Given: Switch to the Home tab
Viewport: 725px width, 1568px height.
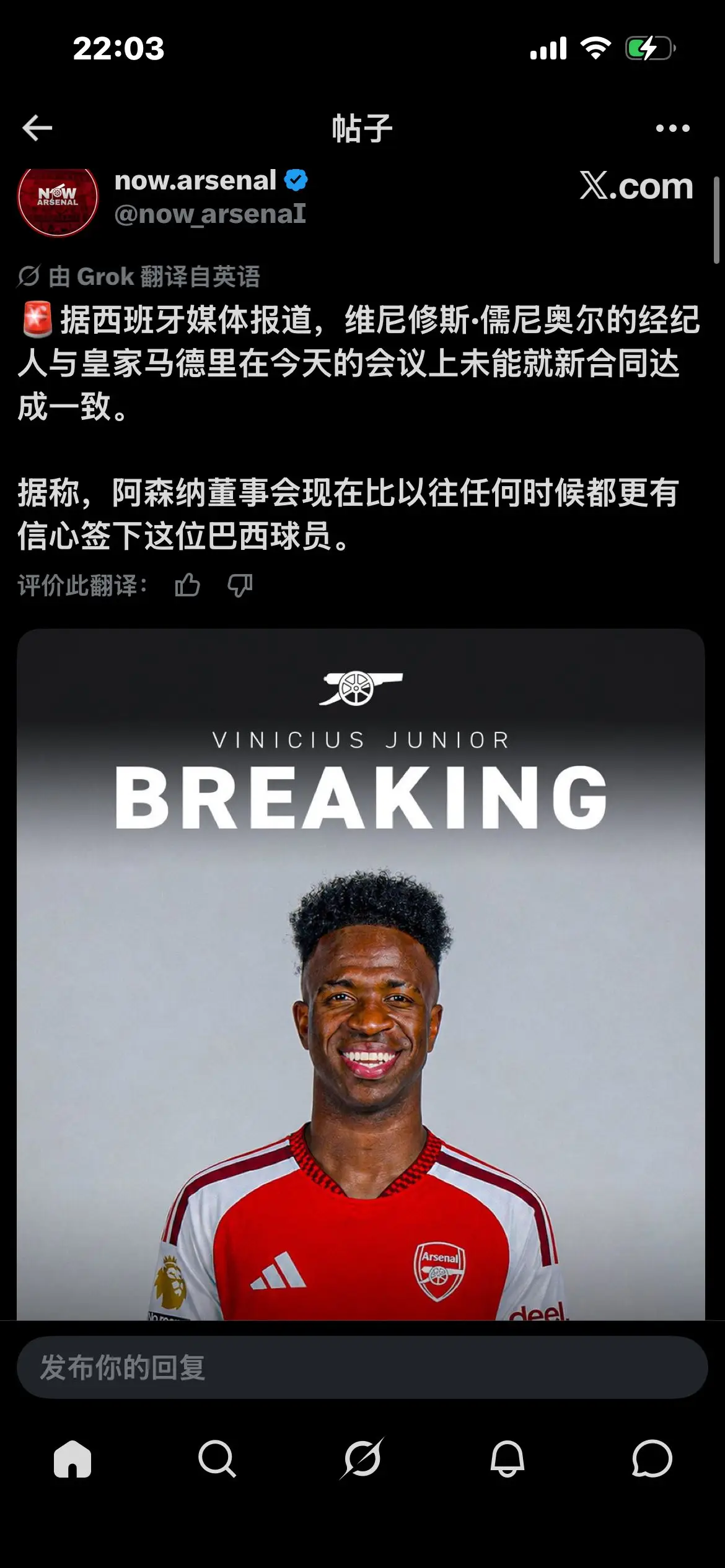Looking at the screenshot, I should [x=72, y=1459].
